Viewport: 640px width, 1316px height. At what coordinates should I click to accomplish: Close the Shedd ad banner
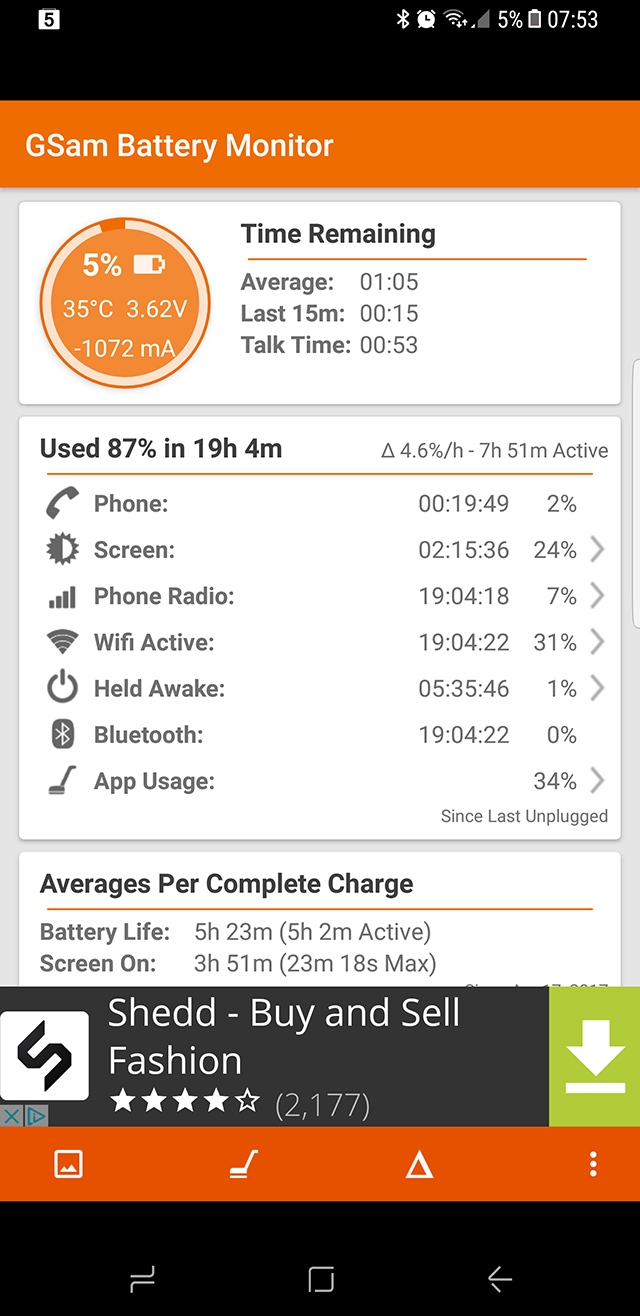pos(11,1115)
